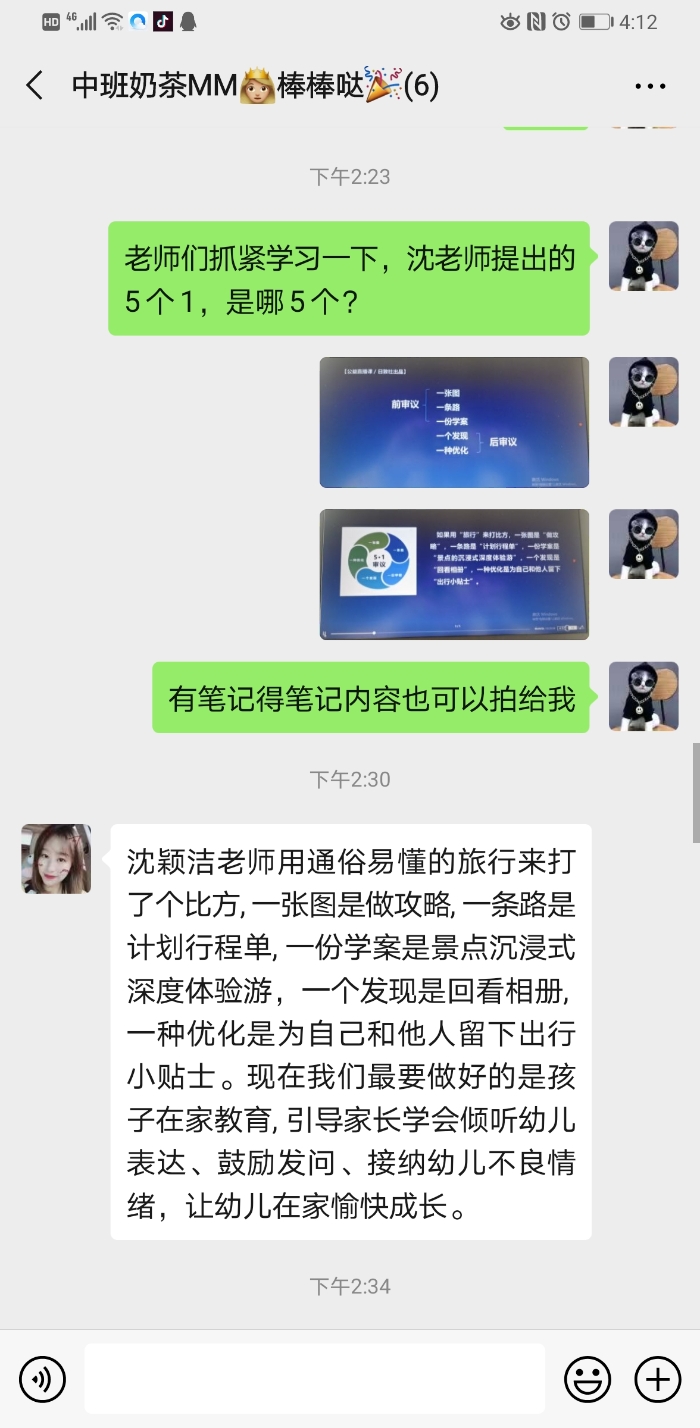Open the slide photo with 前审议 diagram
This screenshot has width=700, height=1428.
[454, 422]
